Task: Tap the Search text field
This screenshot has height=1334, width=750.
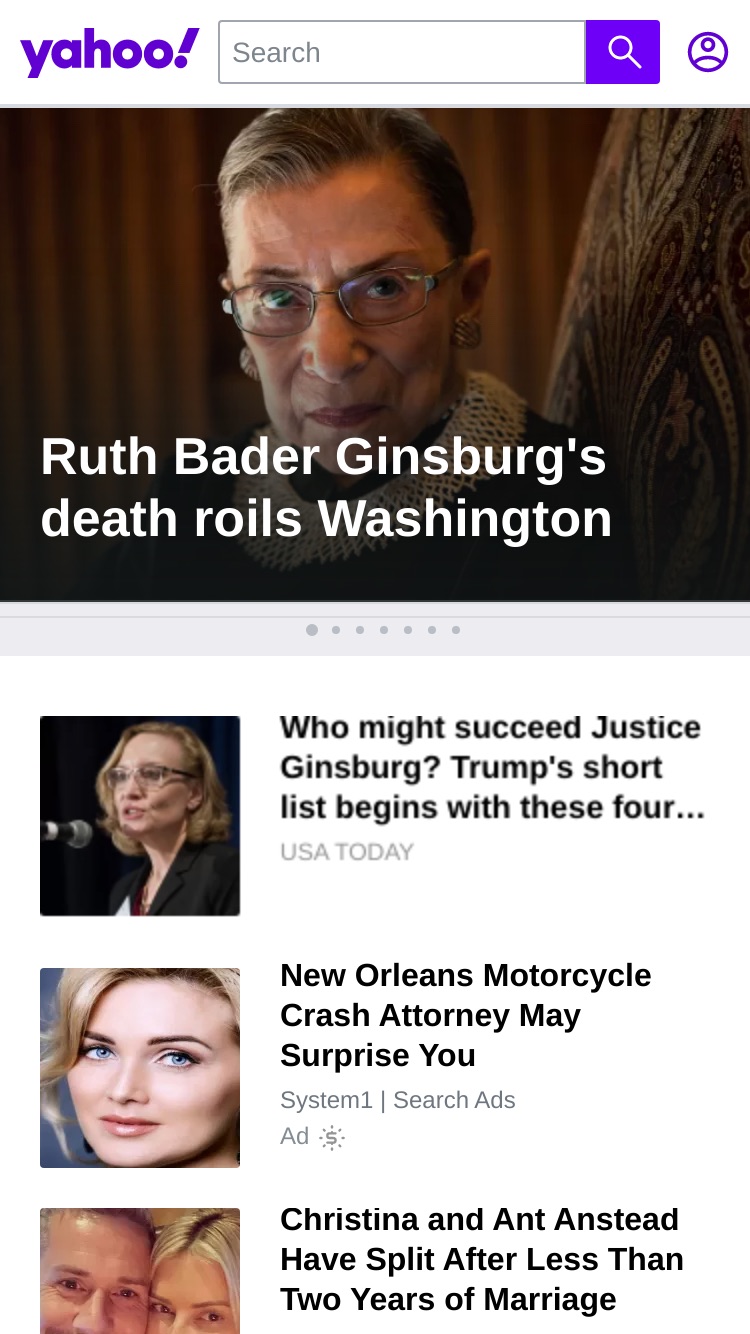Action: (x=402, y=52)
